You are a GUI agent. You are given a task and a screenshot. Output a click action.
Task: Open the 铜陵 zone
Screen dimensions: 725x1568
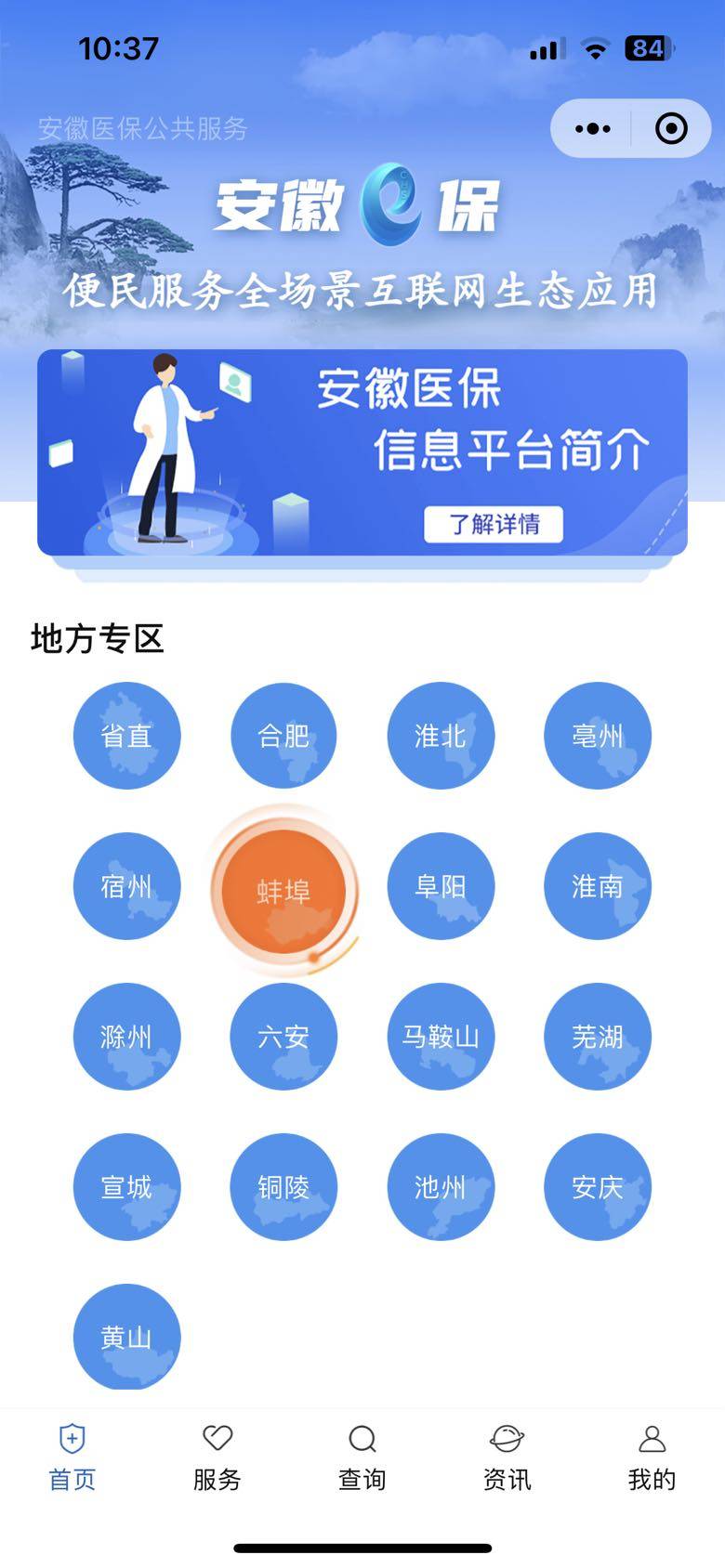(x=283, y=1187)
